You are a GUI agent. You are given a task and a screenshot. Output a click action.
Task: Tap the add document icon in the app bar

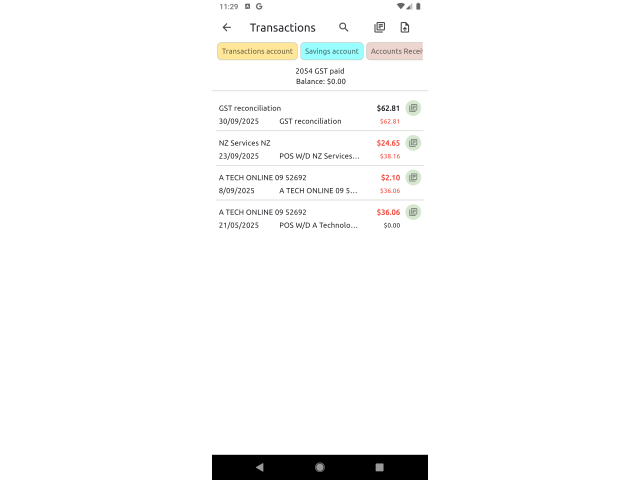[x=405, y=28]
